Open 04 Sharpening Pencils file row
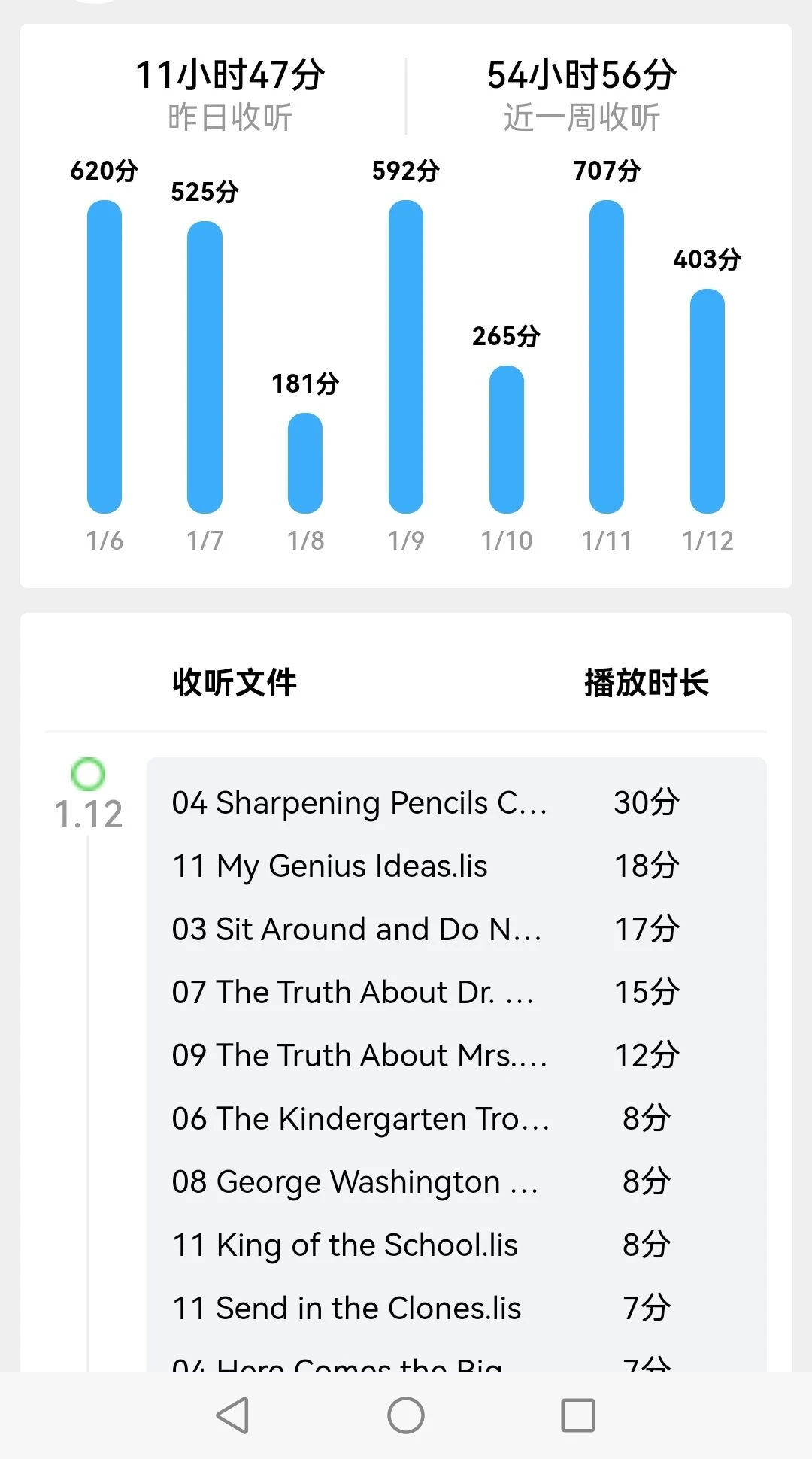Viewport: 812px width, 1459px height. click(x=456, y=802)
